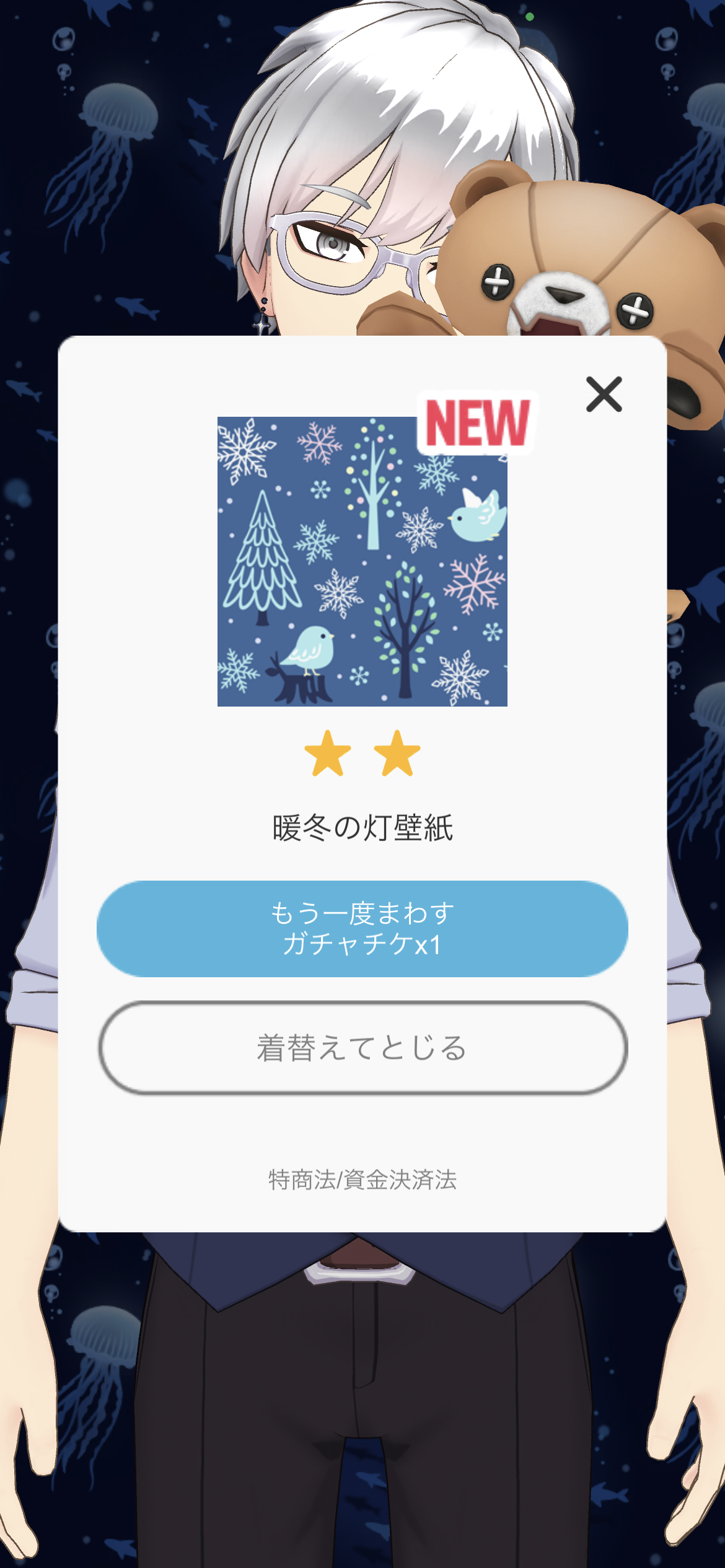The width and height of the screenshot is (725, 1568).
Task: Close the gacha result dialog
Action: 604,394
